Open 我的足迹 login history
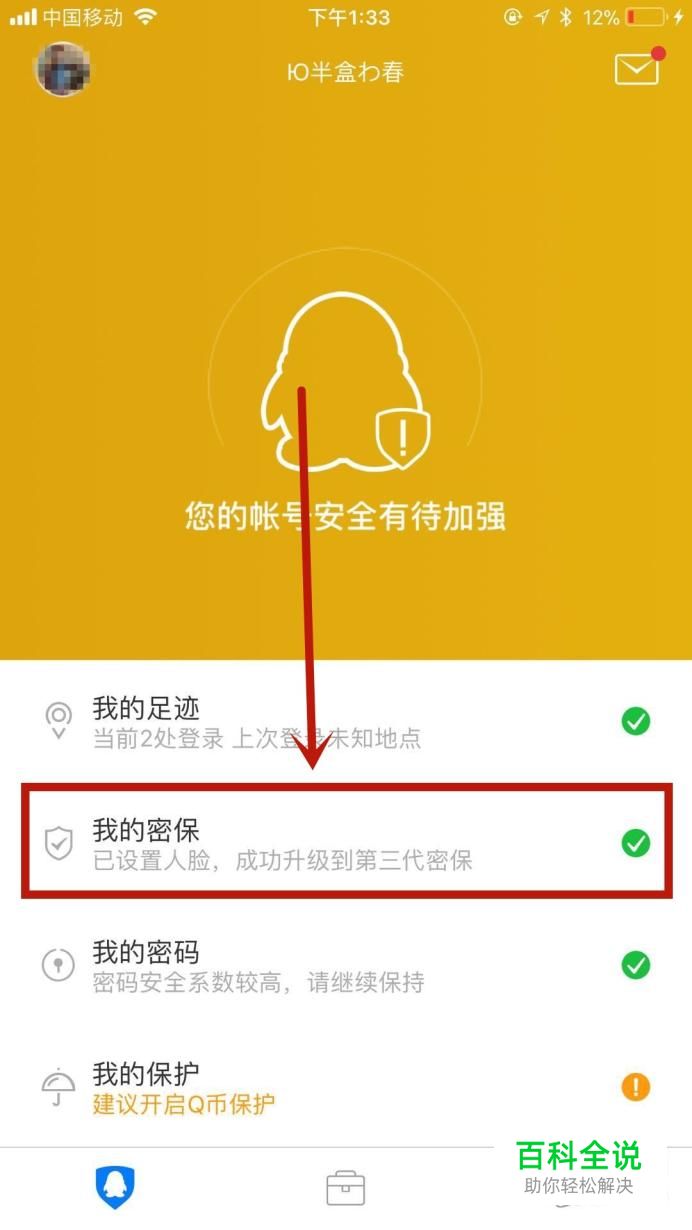The width and height of the screenshot is (692, 1230). pos(345,722)
